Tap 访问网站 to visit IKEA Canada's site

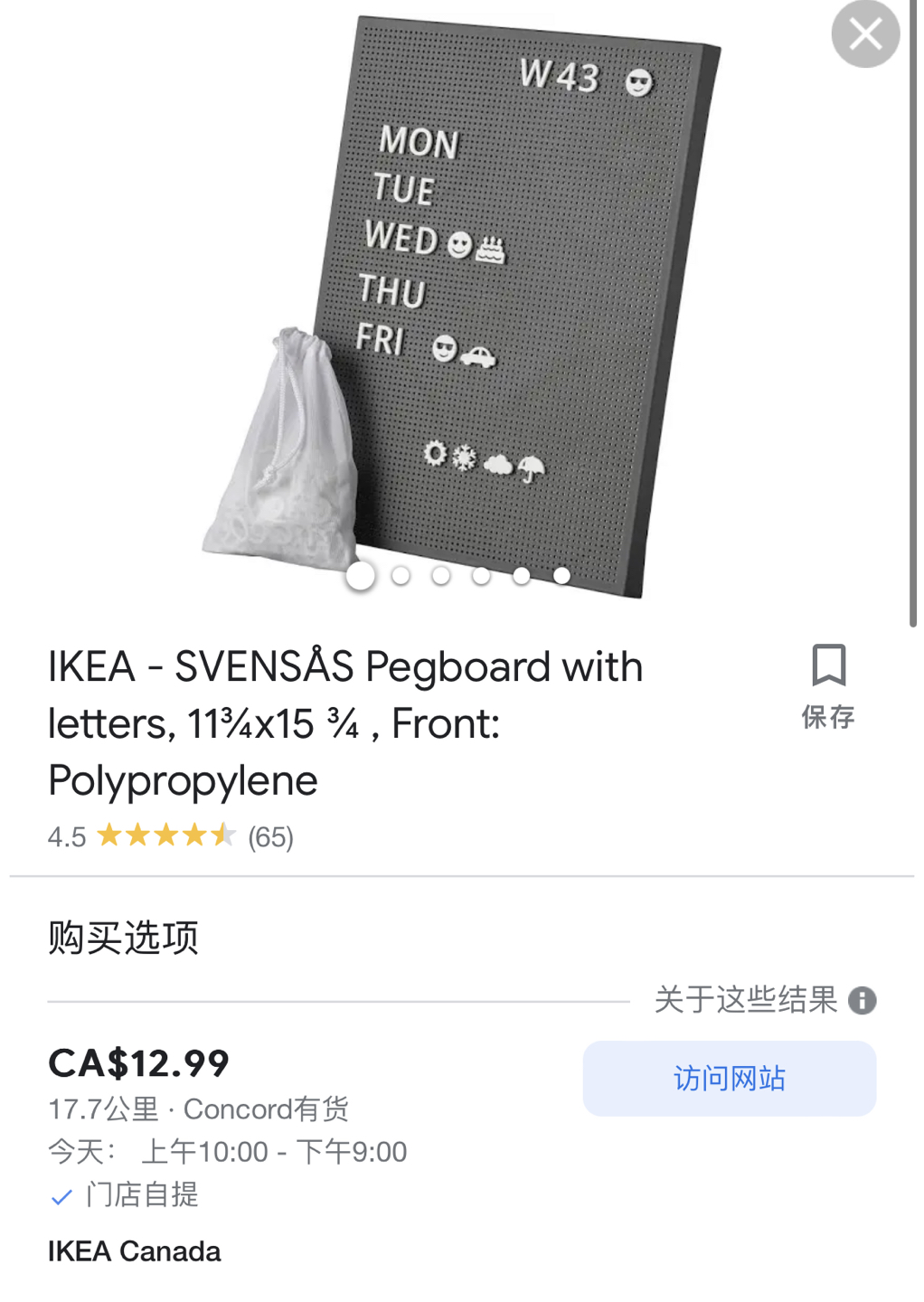coord(729,1078)
